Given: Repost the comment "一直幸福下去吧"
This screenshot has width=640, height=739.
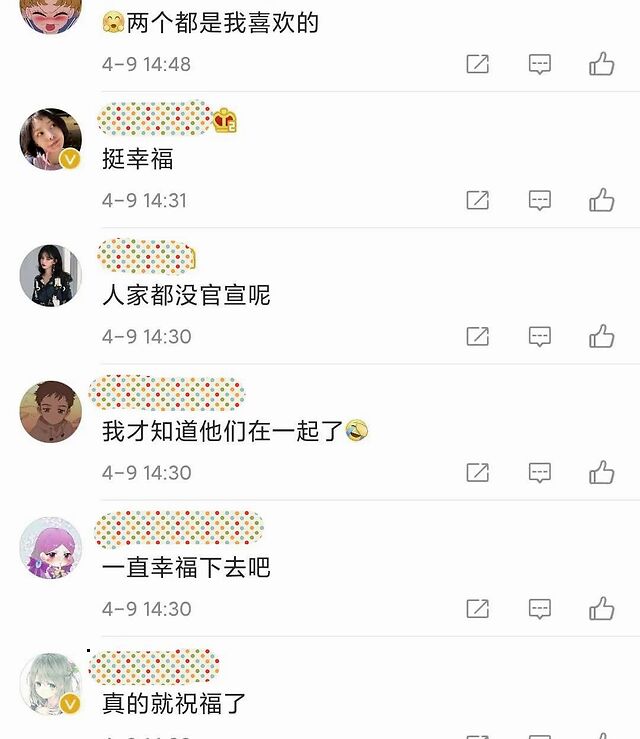Looking at the screenshot, I should click(478, 608).
